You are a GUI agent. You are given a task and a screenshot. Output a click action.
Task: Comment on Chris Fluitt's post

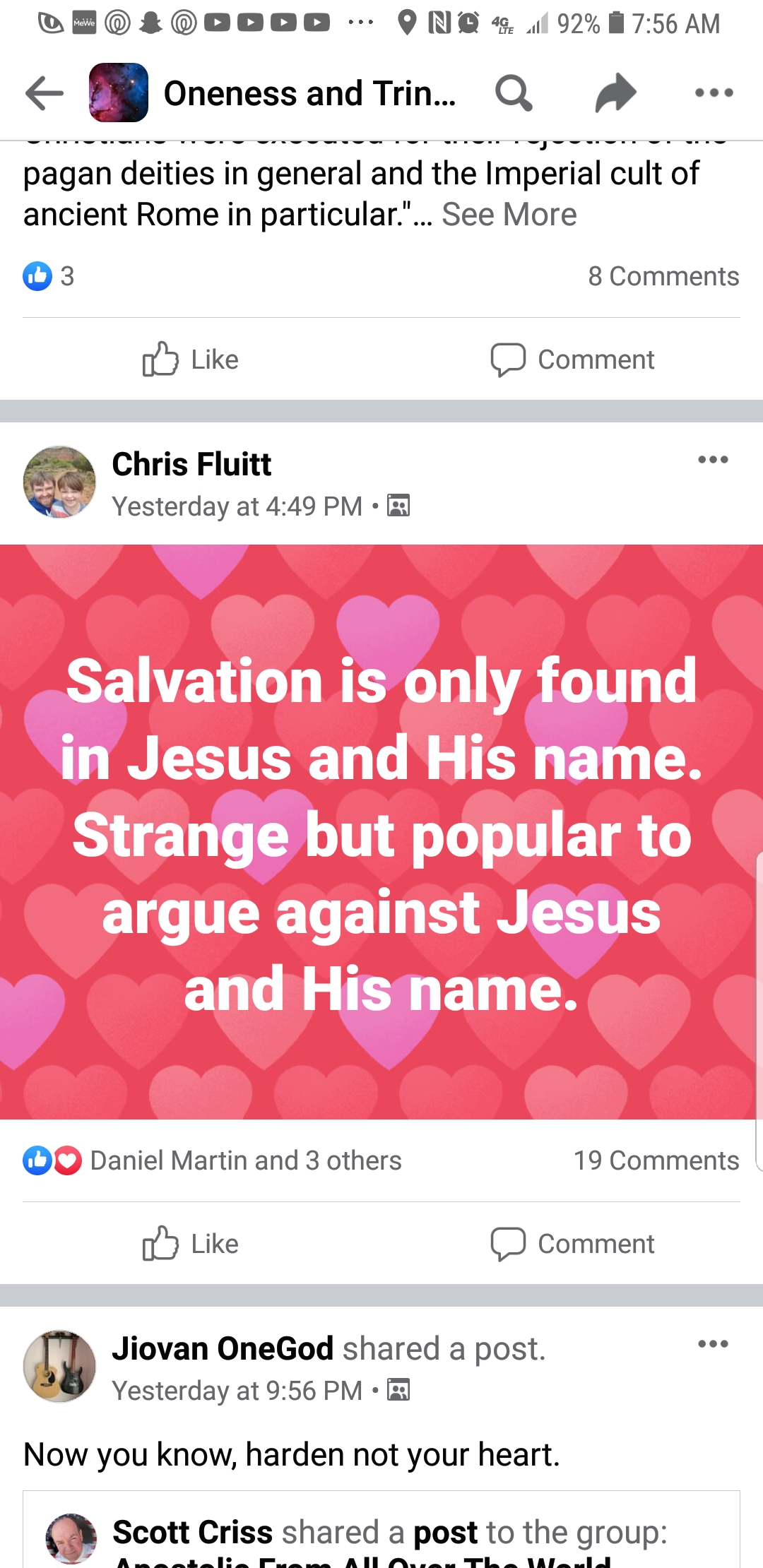572,1244
